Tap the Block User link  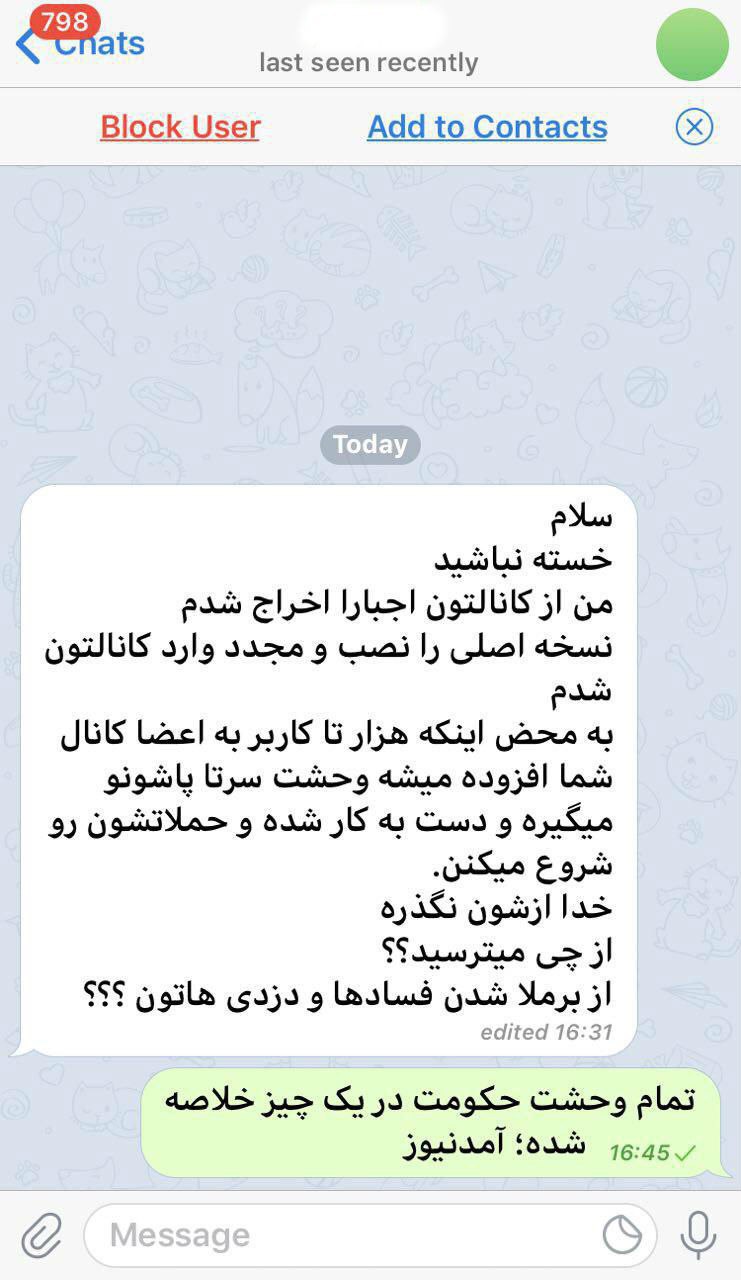(180, 127)
